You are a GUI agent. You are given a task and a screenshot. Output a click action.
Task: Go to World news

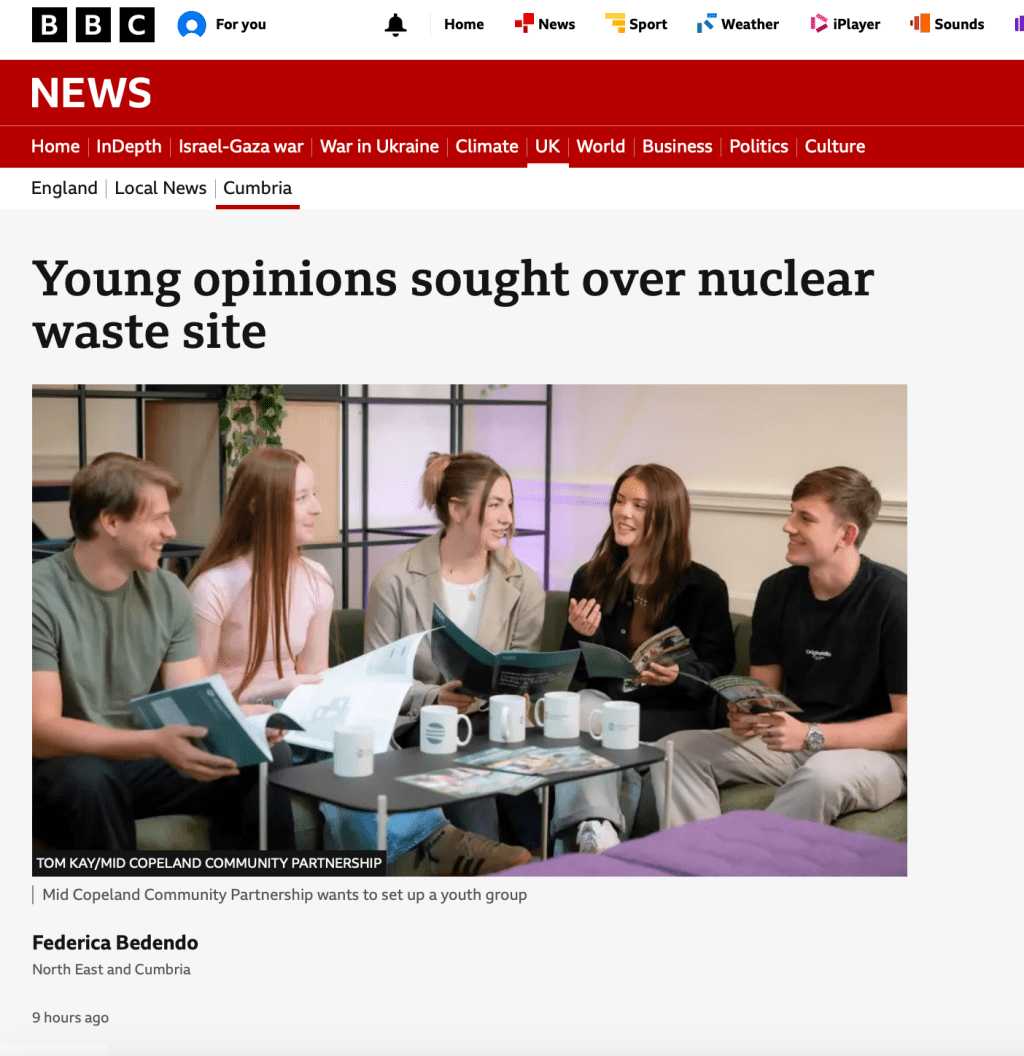(600, 146)
